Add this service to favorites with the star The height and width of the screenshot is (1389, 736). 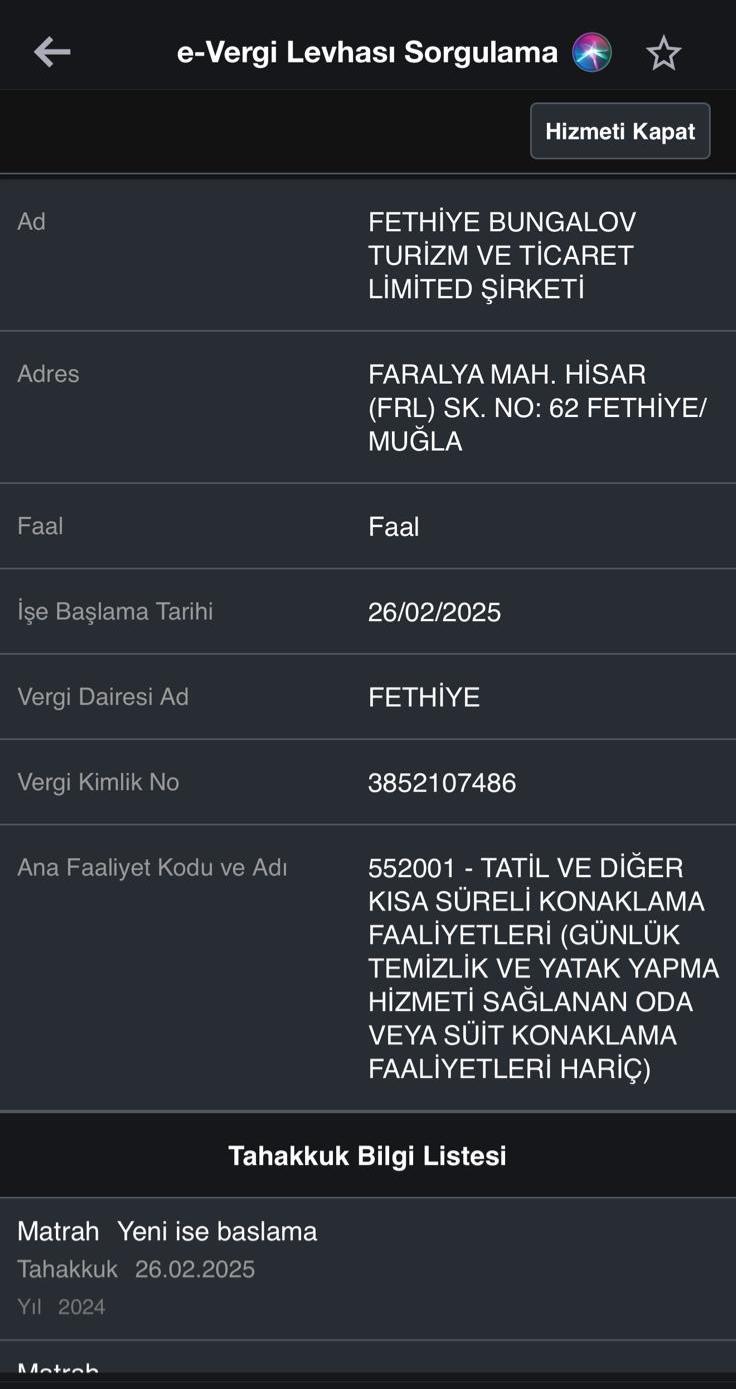663,52
